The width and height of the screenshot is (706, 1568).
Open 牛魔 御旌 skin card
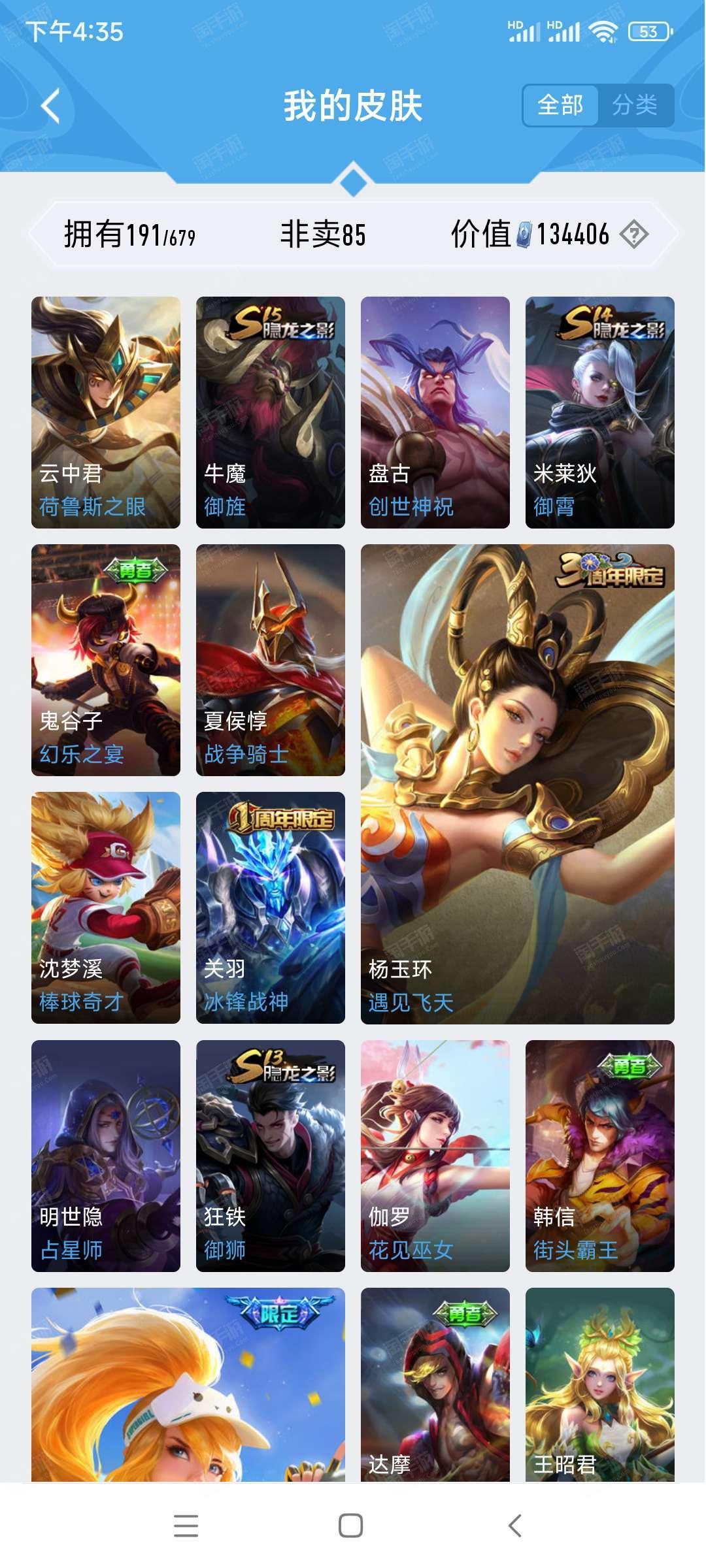coord(271,412)
